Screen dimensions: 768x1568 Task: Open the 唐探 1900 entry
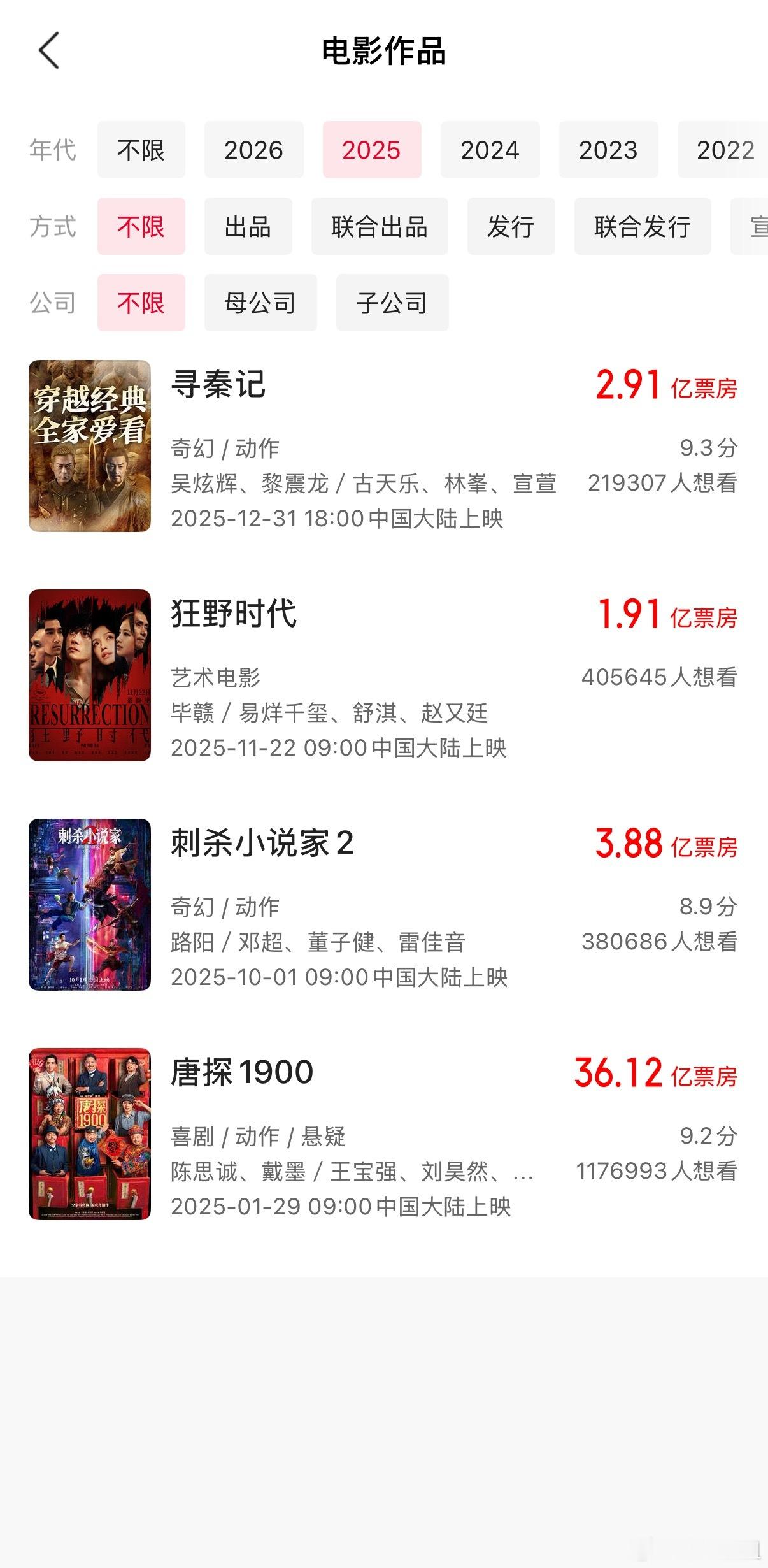382,1134
